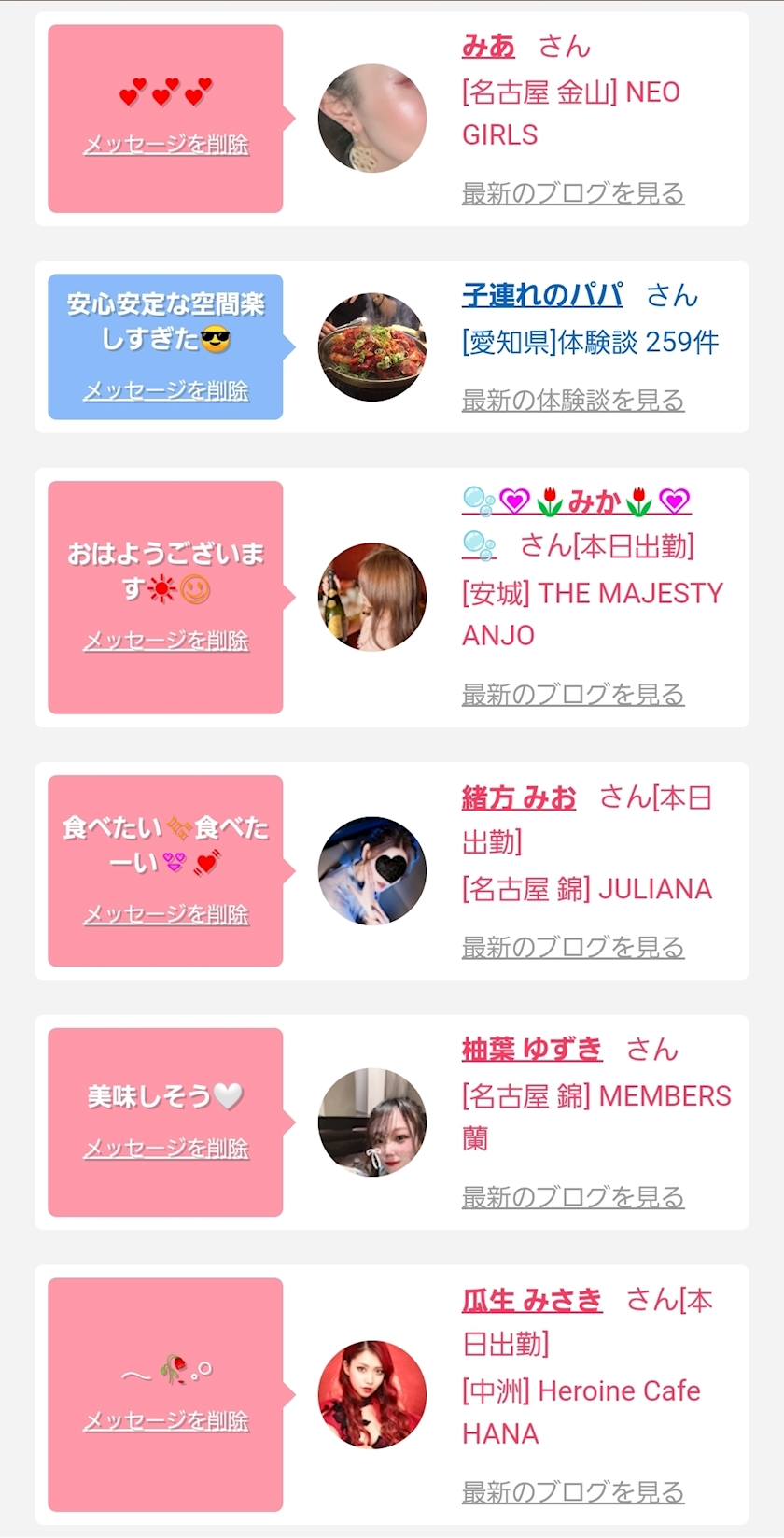Open みあ's profile name link

[488, 46]
